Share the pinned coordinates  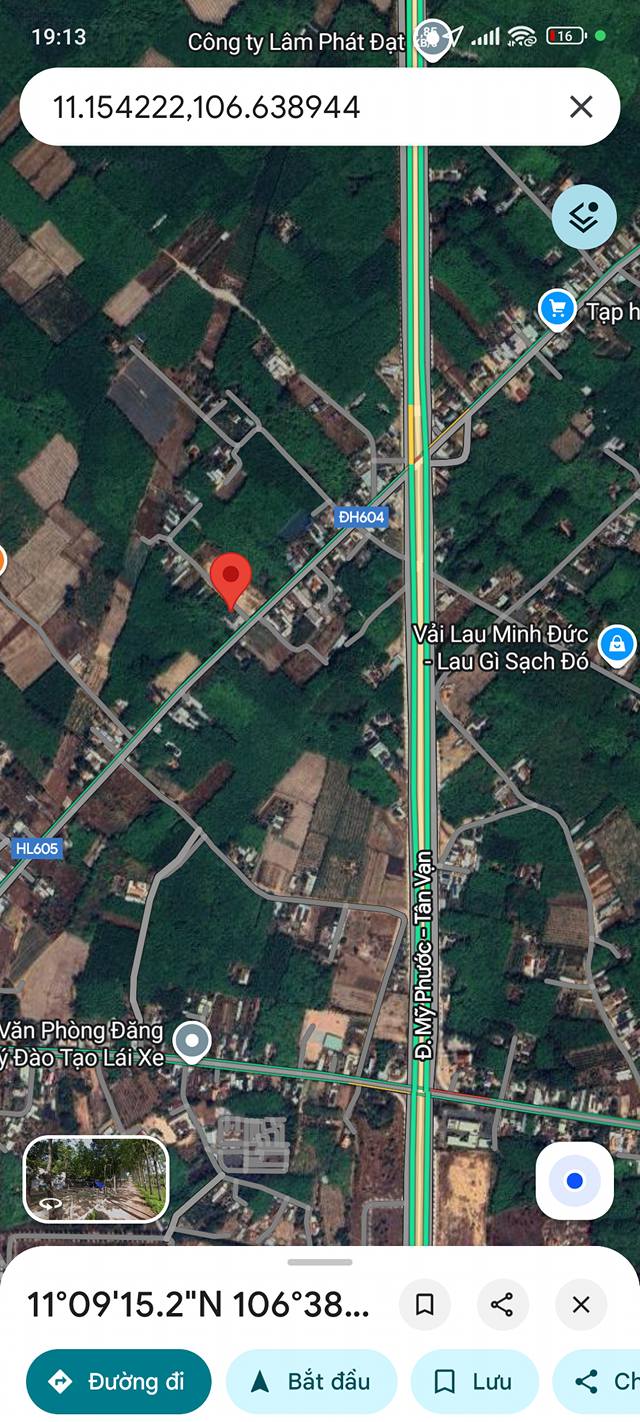(x=502, y=1305)
